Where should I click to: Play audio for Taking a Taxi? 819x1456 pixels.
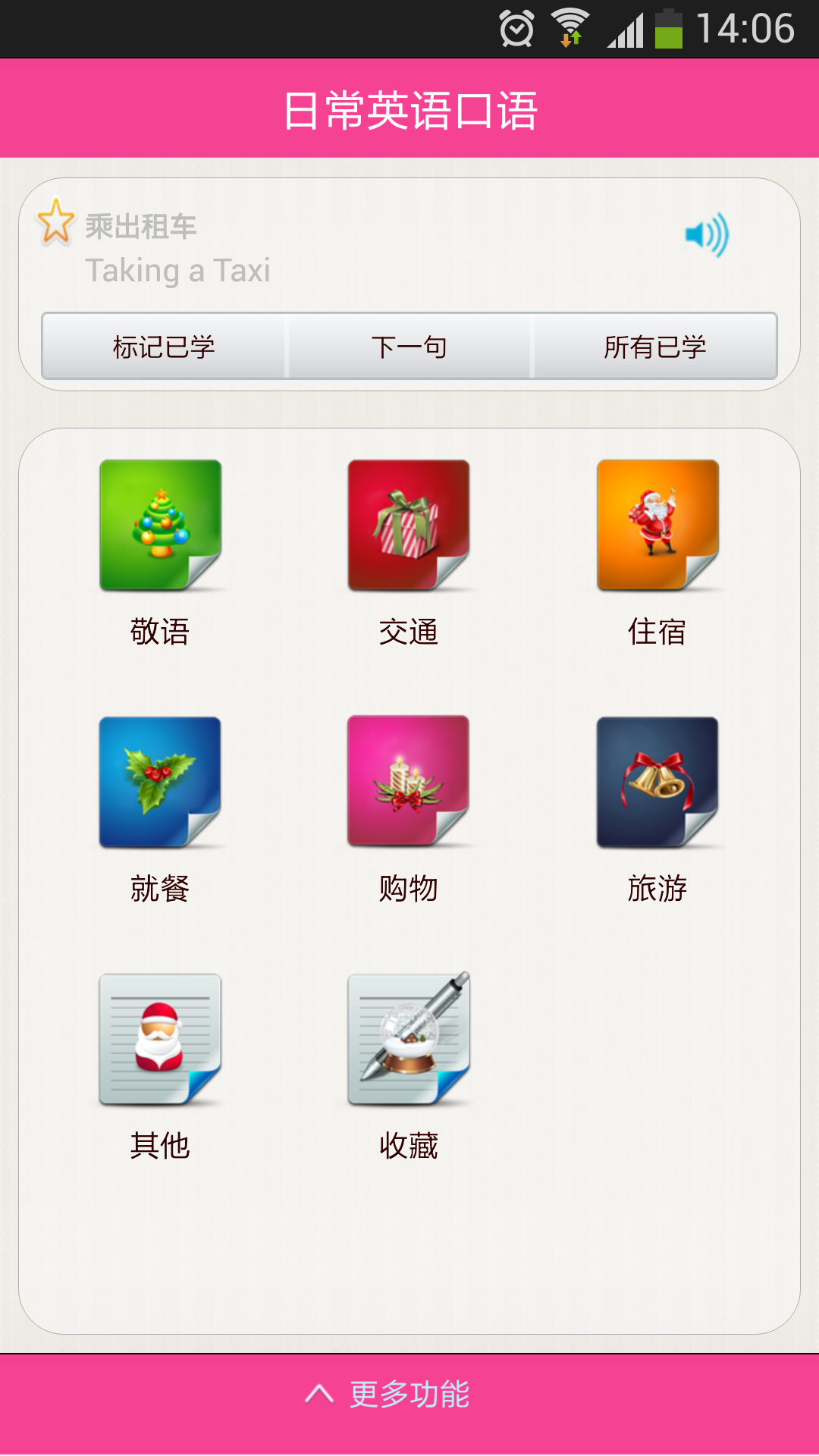(706, 235)
